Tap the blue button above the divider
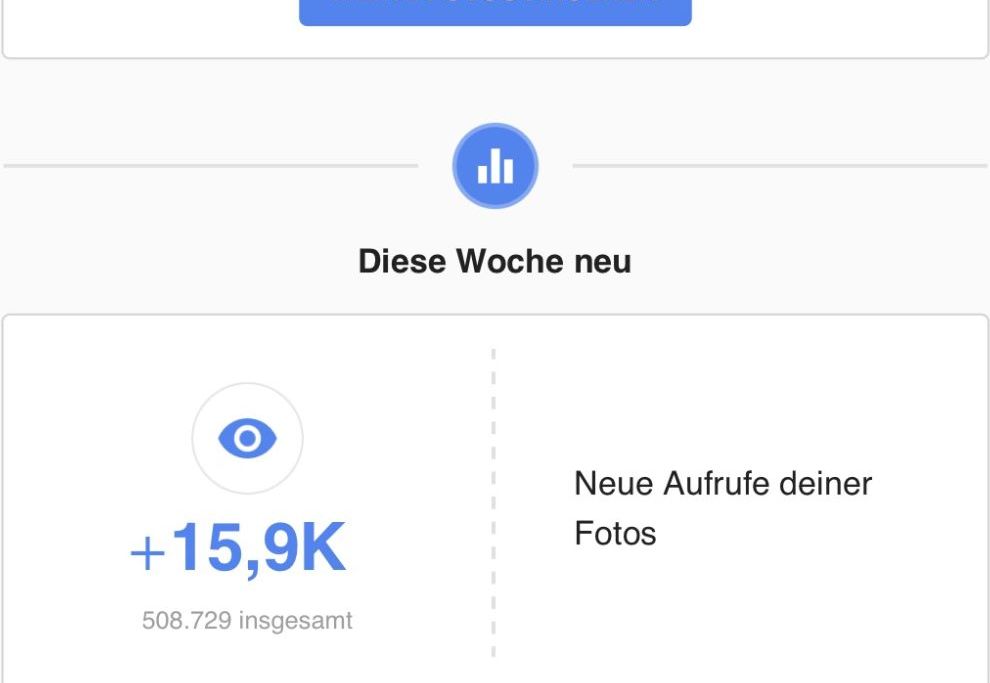 (495, 11)
